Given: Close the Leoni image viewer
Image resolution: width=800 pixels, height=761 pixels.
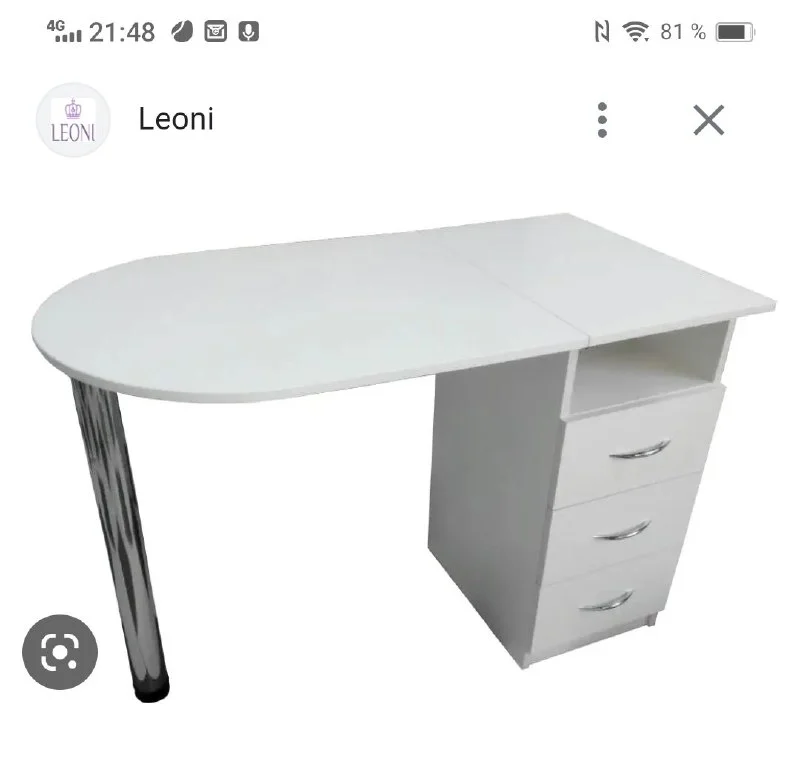Looking at the screenshot, I should click(x=708, y=120).
